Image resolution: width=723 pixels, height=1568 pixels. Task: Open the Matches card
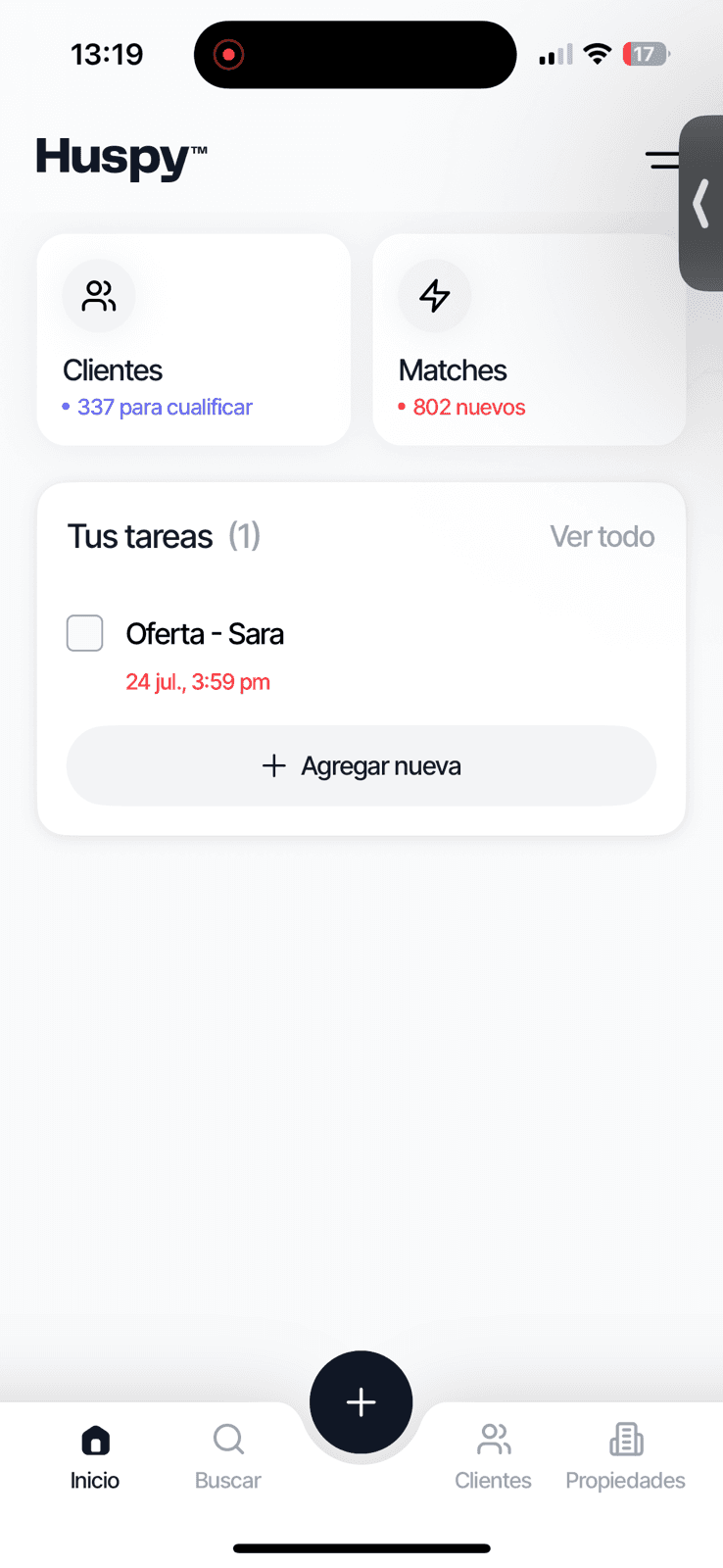click(x=528, y=340)
